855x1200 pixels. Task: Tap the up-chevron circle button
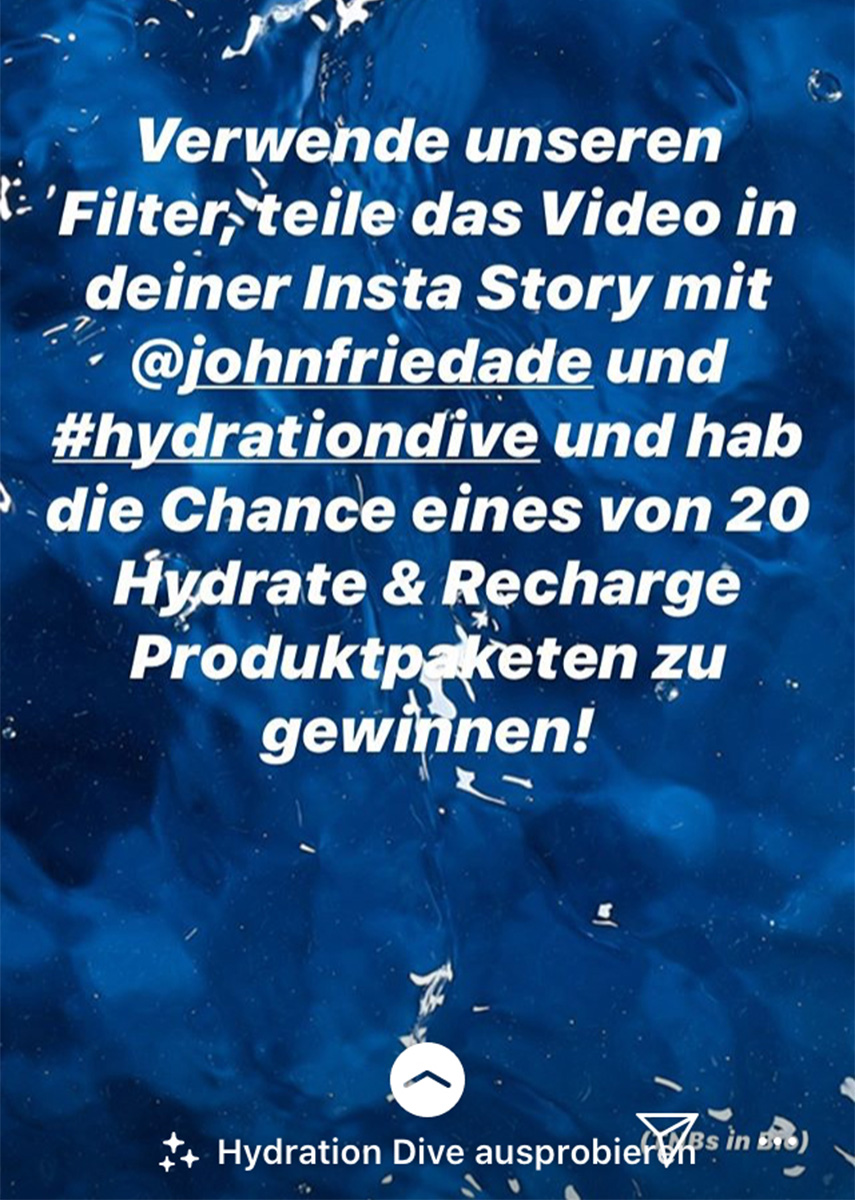[x=427, y=1080]
